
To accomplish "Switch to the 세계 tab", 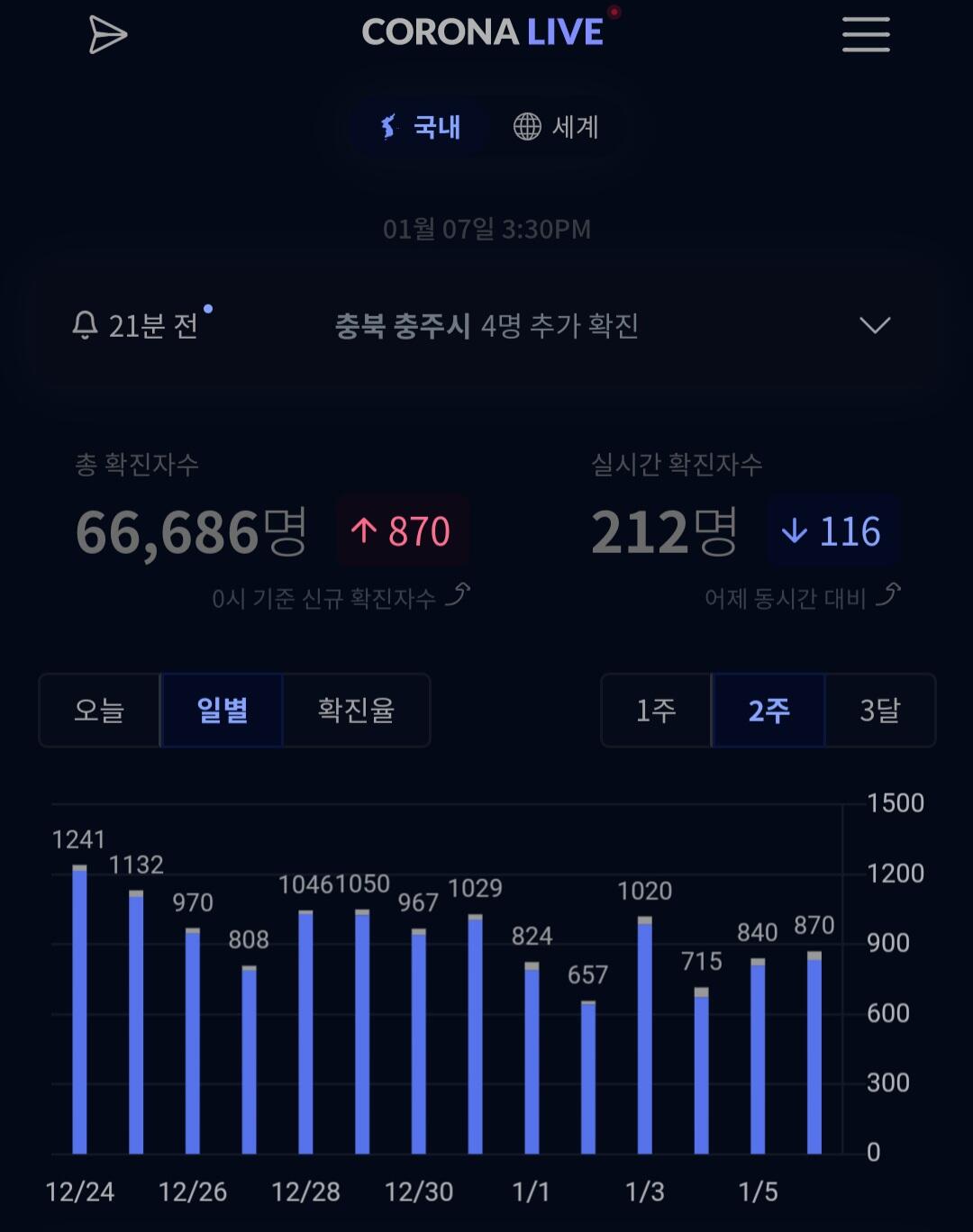I will click(x=556, y=127).
